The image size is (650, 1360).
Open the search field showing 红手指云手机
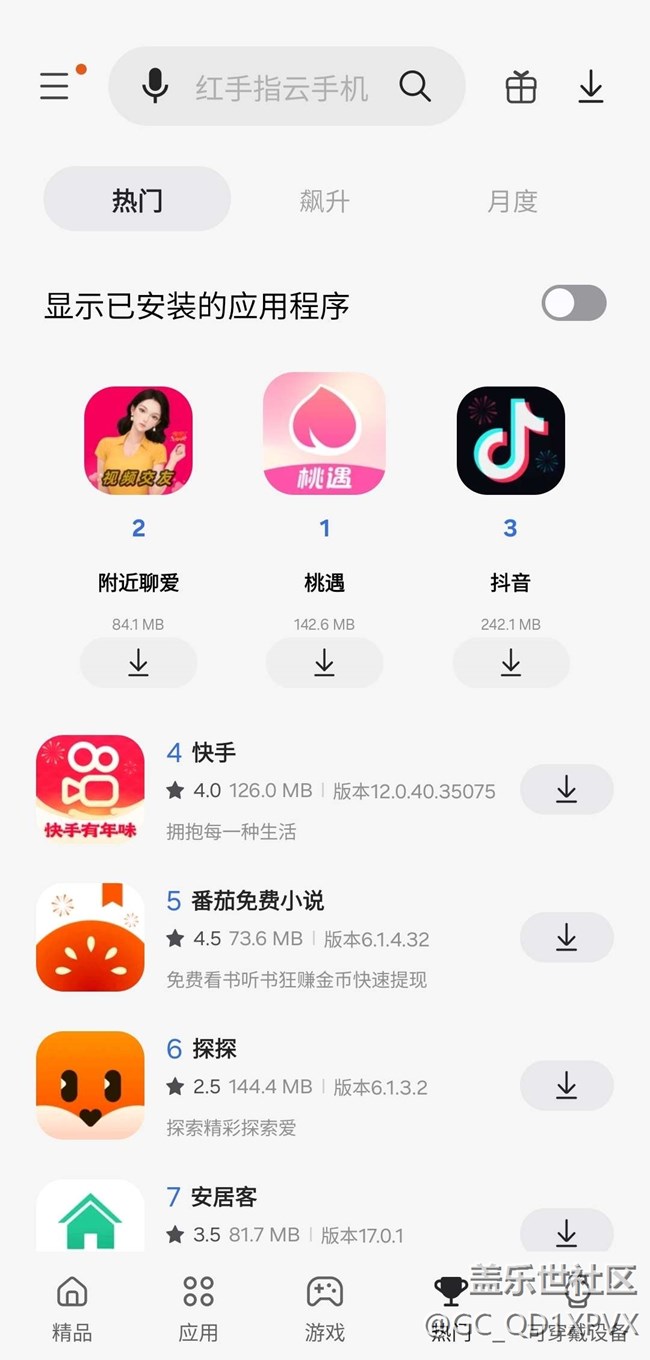point(282,88)
